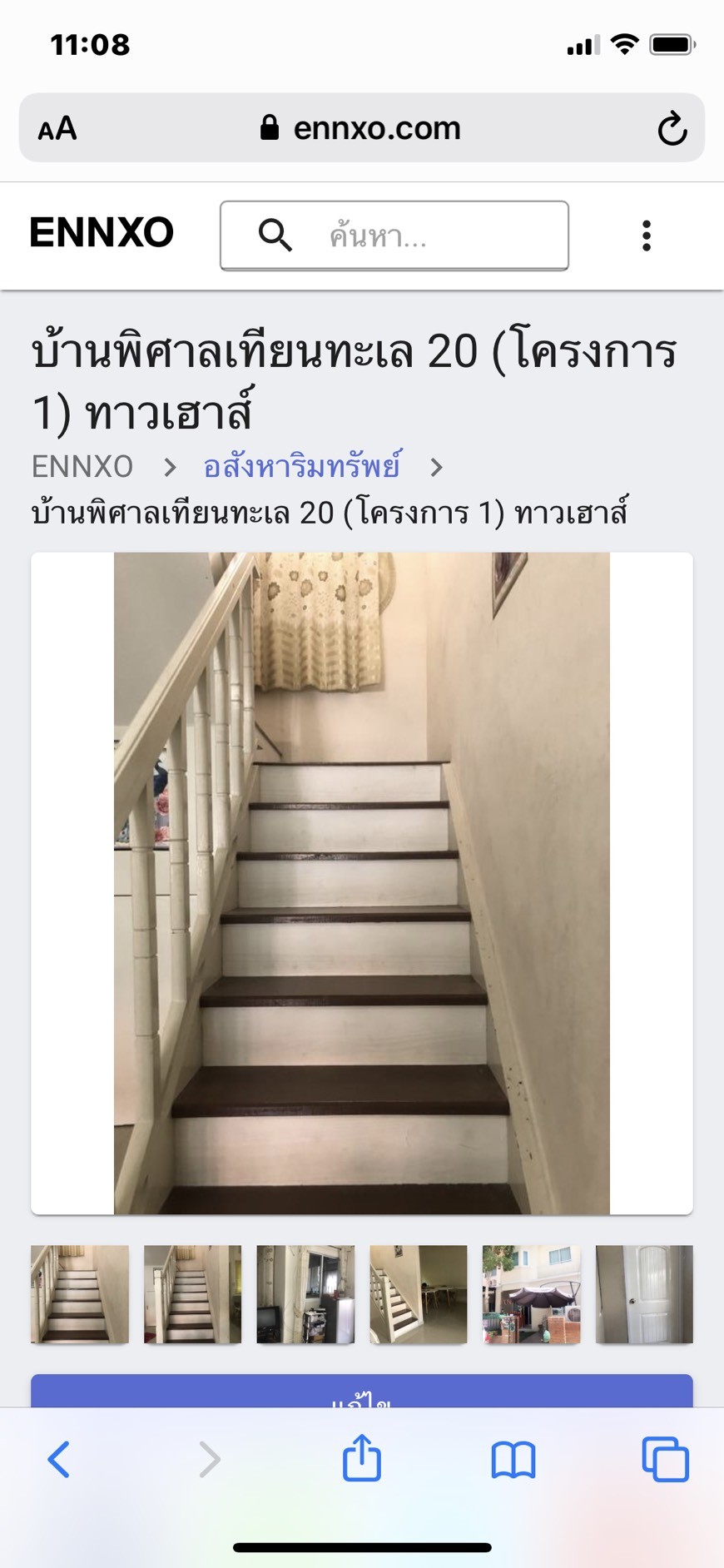Image resolution: width=724 pixels, height=1568 pixels.
Task: Open the ENNXO home logo link
Action: [x=102, y=232]
